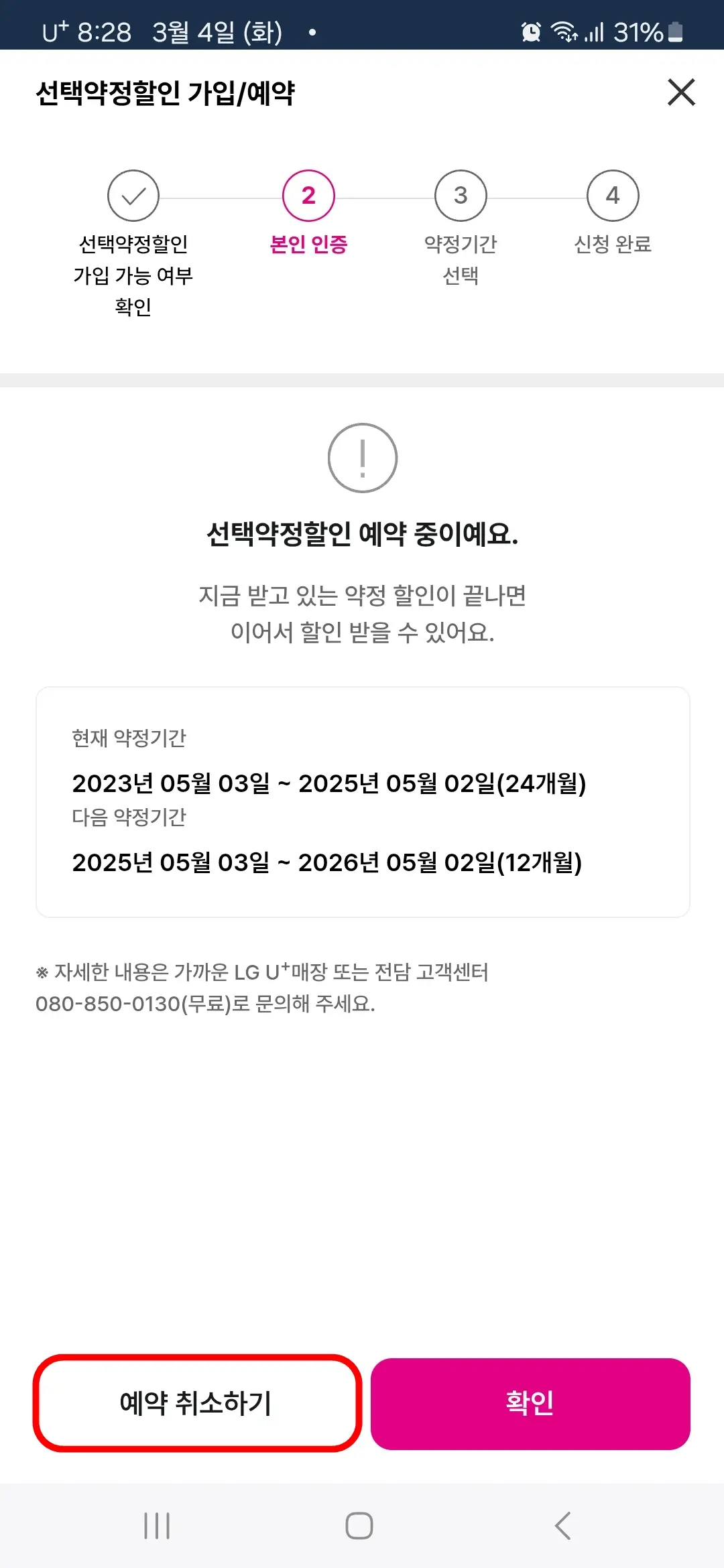The width and height of the screenshot is (724, 1568).
Task: Open the completed step checkmark icon
Action: click(133, 196)
